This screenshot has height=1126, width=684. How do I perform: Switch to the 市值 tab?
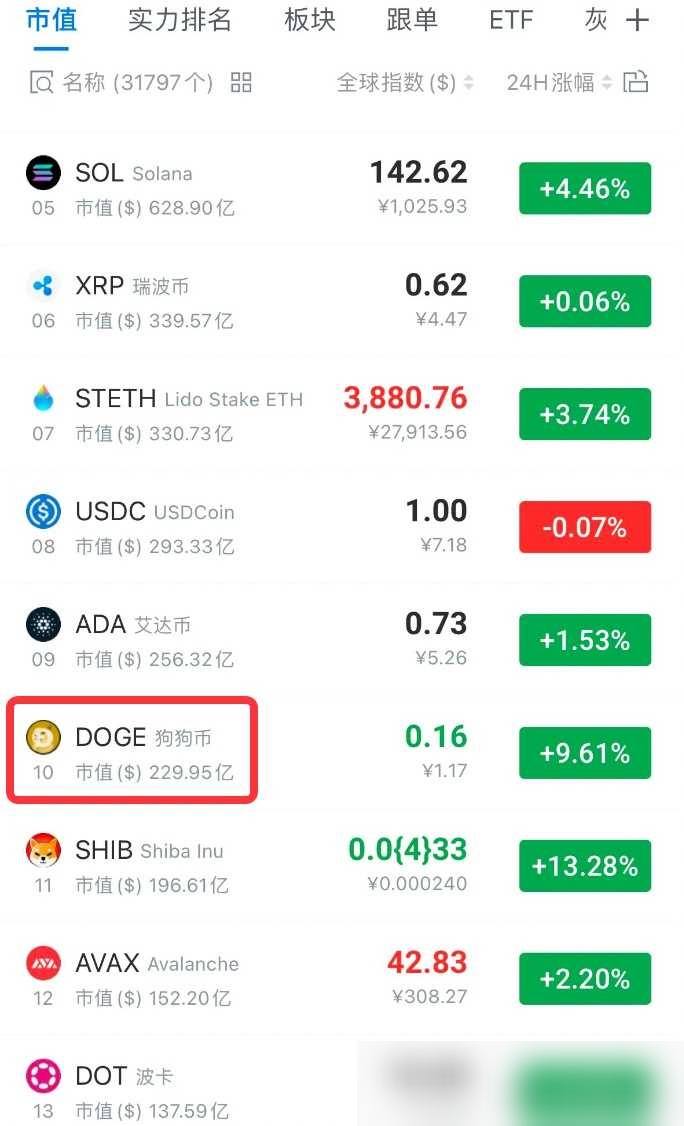(51, 20)
